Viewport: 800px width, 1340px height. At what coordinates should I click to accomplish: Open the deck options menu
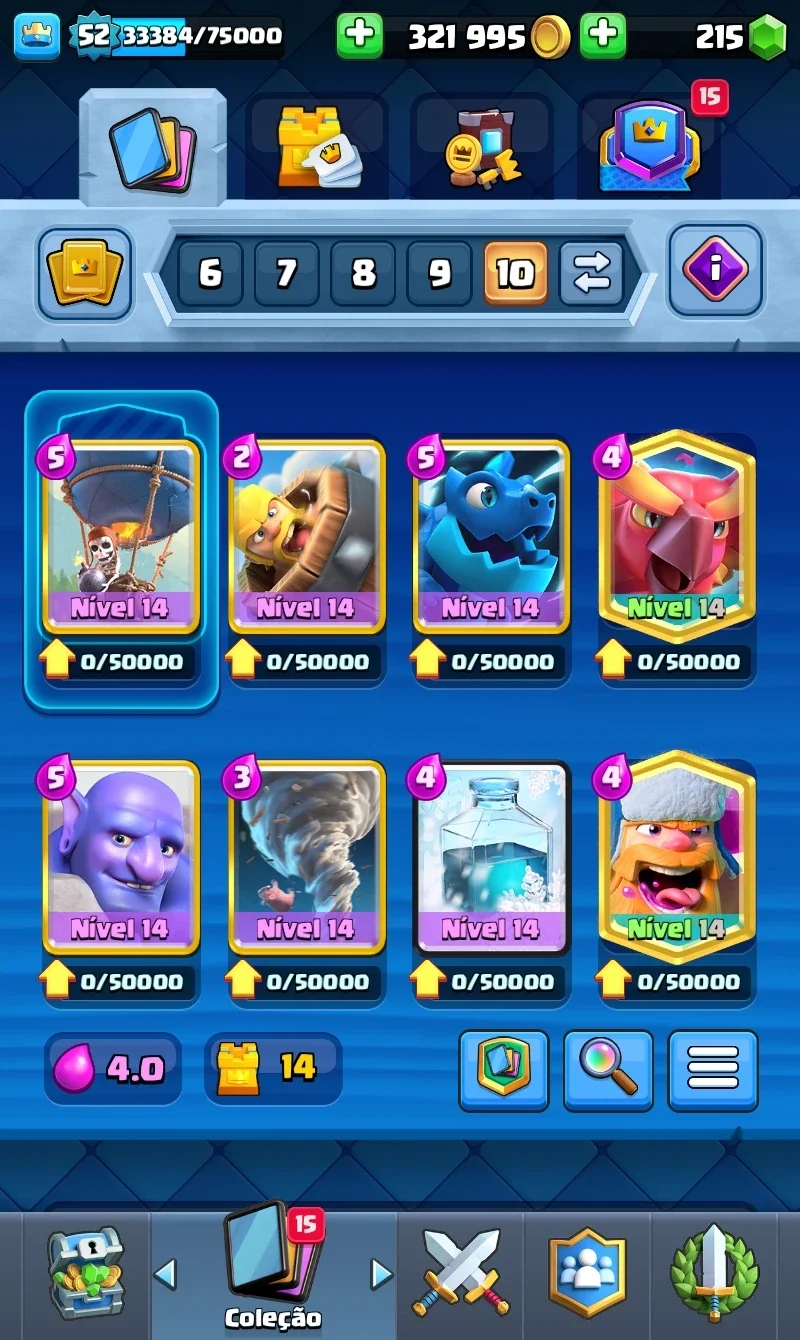click(x=713, y=1071)
